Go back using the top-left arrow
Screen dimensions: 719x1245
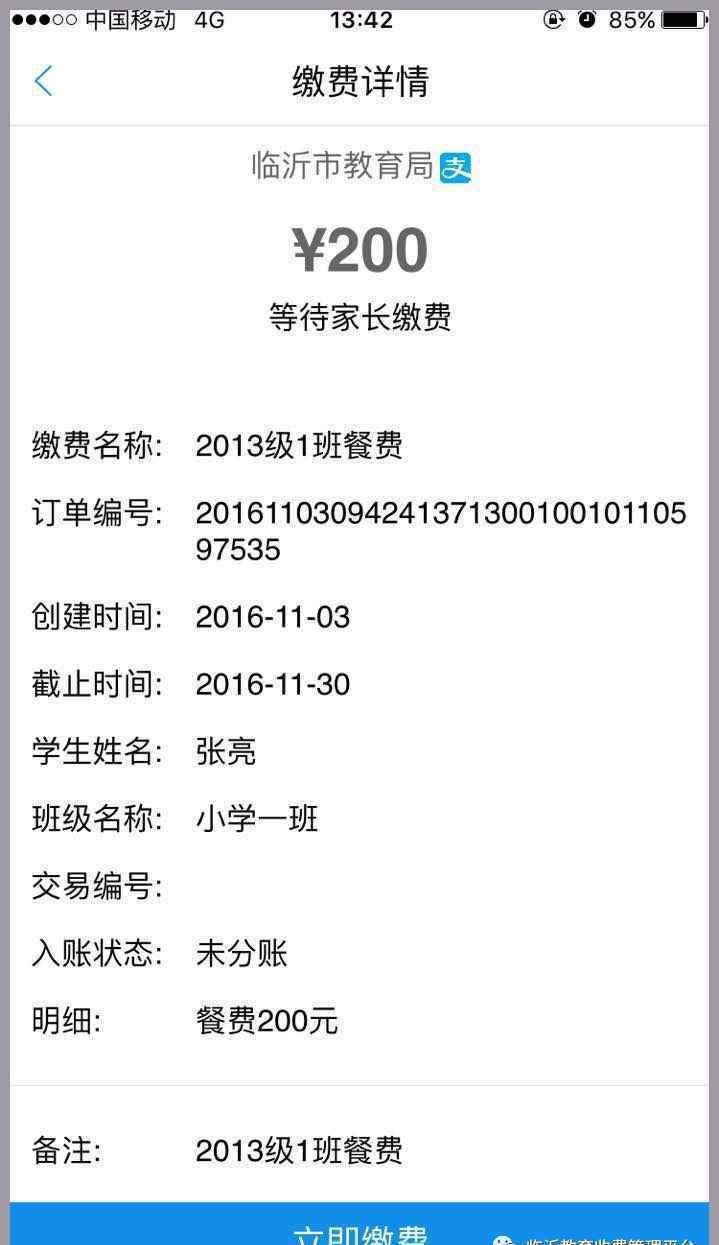(x=43, y=81)
